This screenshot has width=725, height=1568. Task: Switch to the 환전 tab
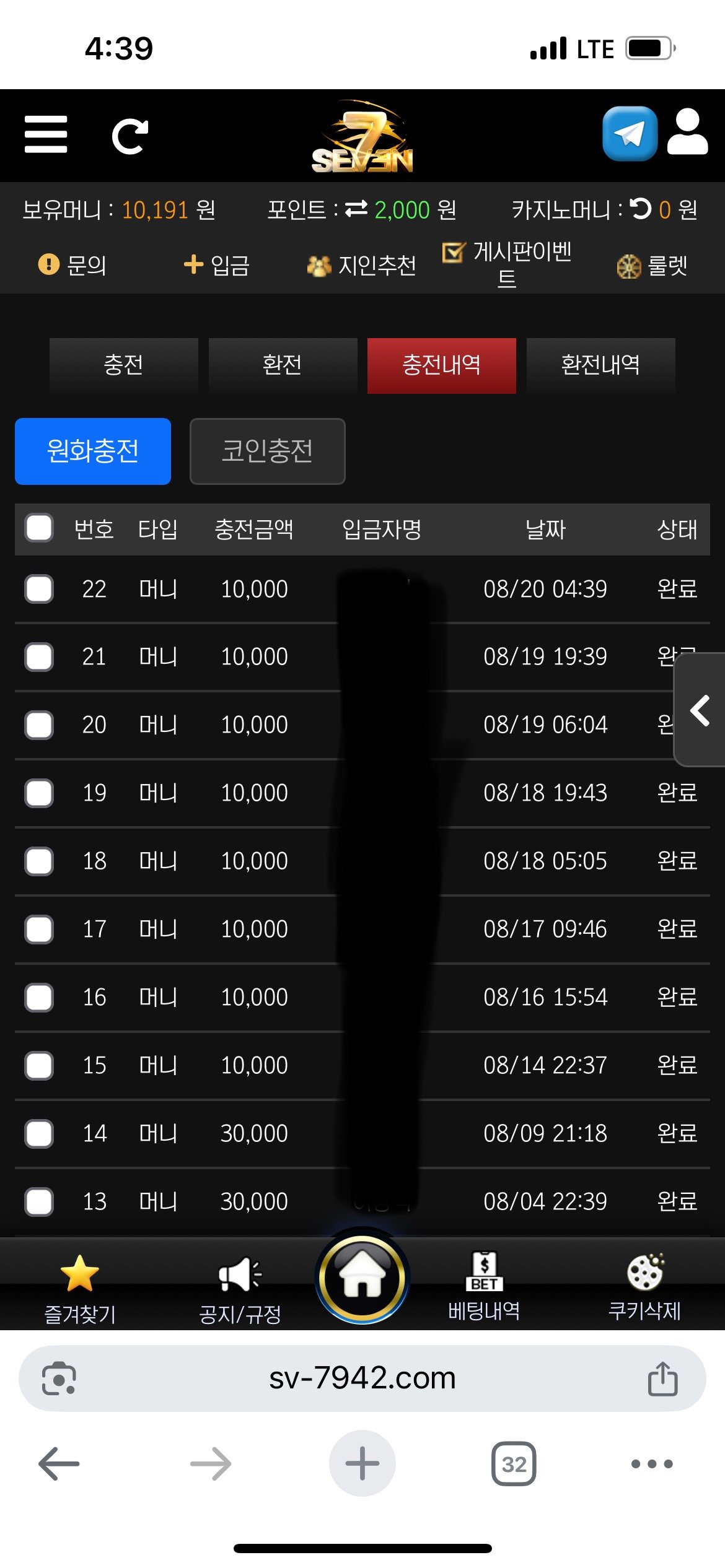pos(283,365)
